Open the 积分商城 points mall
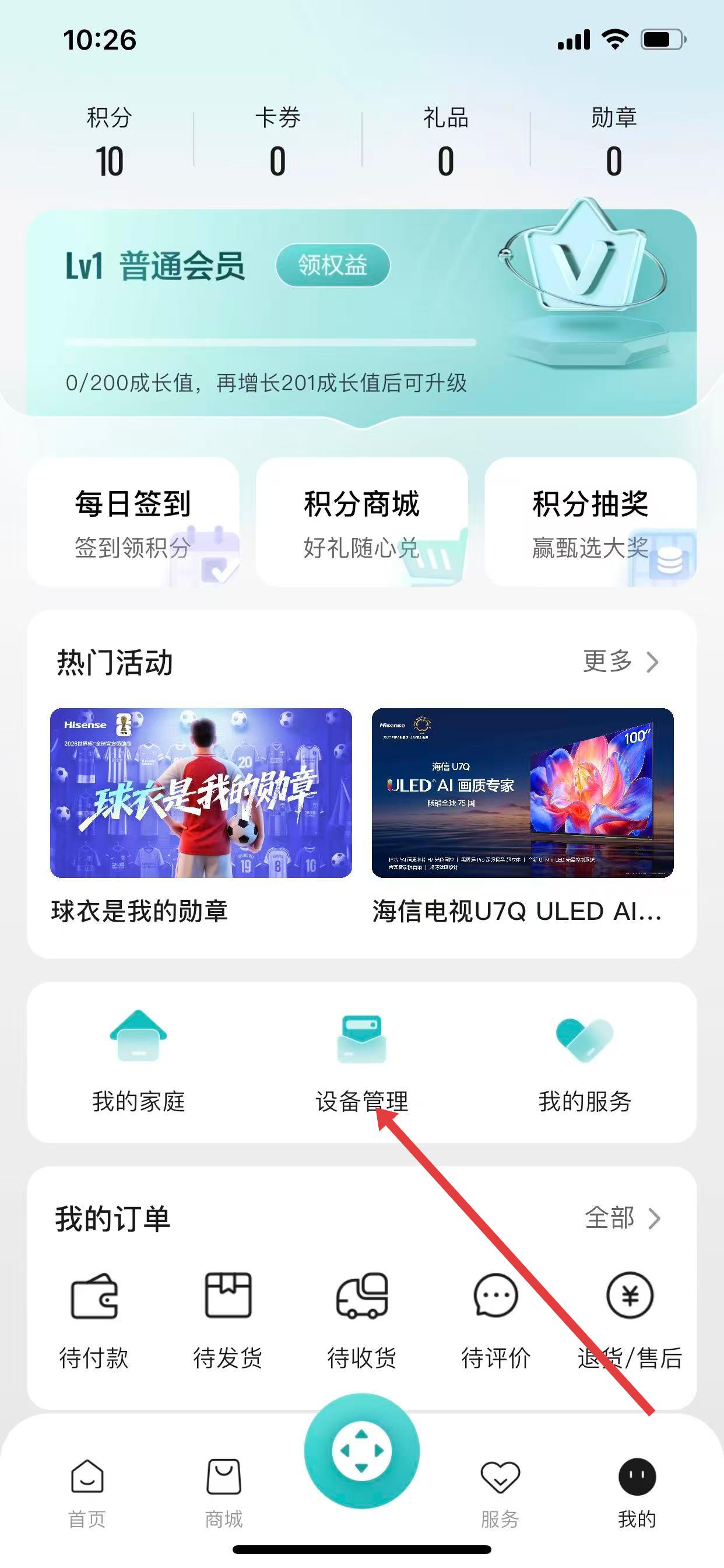Viewport: 724px width, 1568px height. pos(361,522)
